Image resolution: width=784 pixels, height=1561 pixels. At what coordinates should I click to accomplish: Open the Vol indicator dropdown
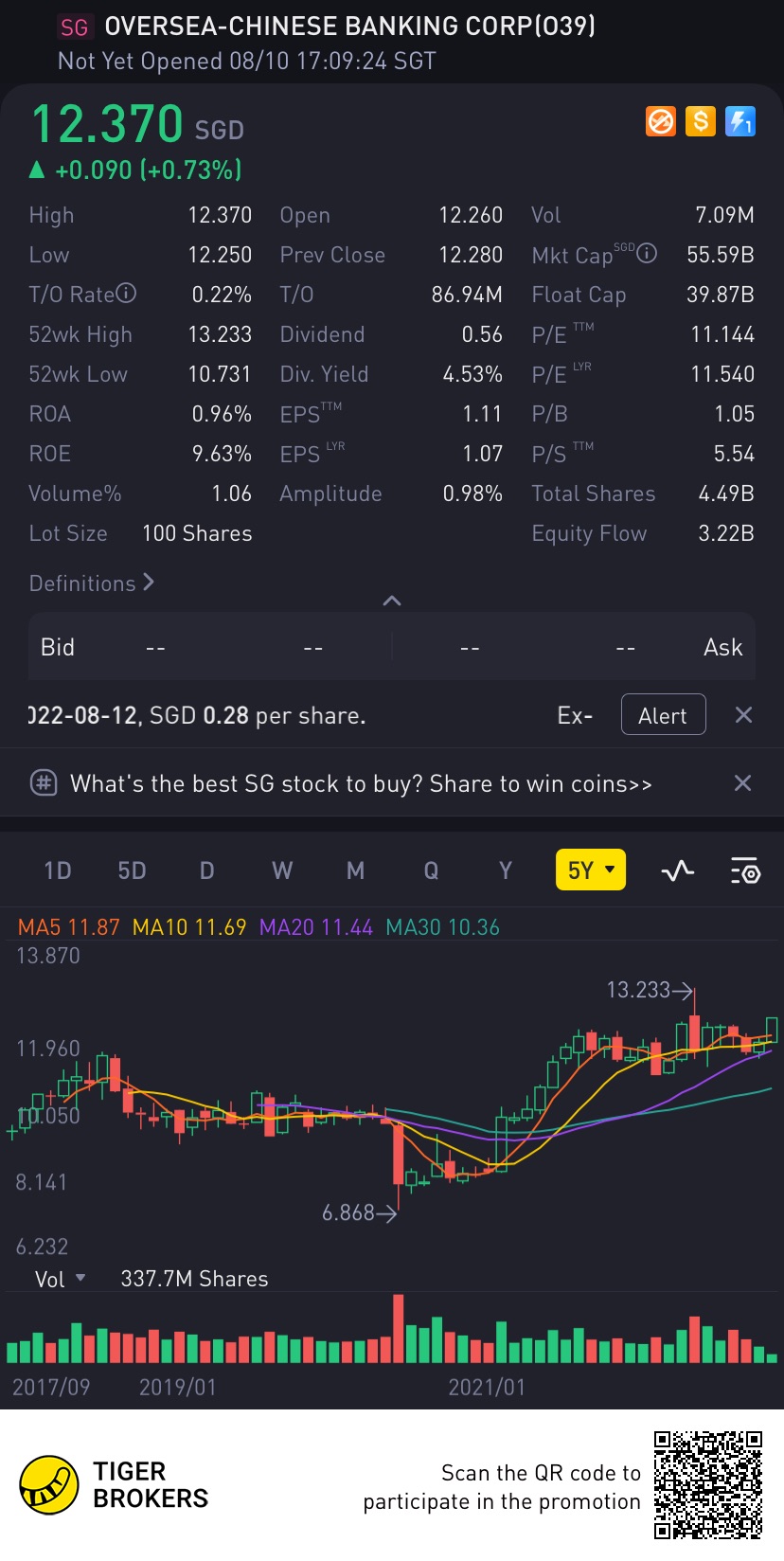[x=61, y=1279]
